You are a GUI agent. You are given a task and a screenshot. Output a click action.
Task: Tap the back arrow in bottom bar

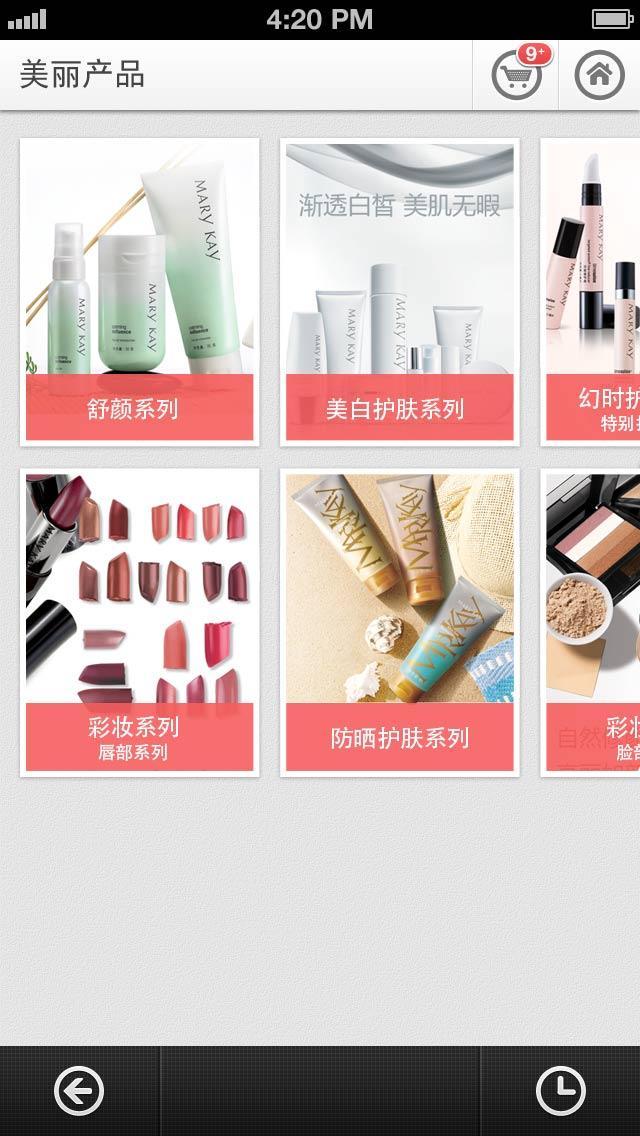79,1090
